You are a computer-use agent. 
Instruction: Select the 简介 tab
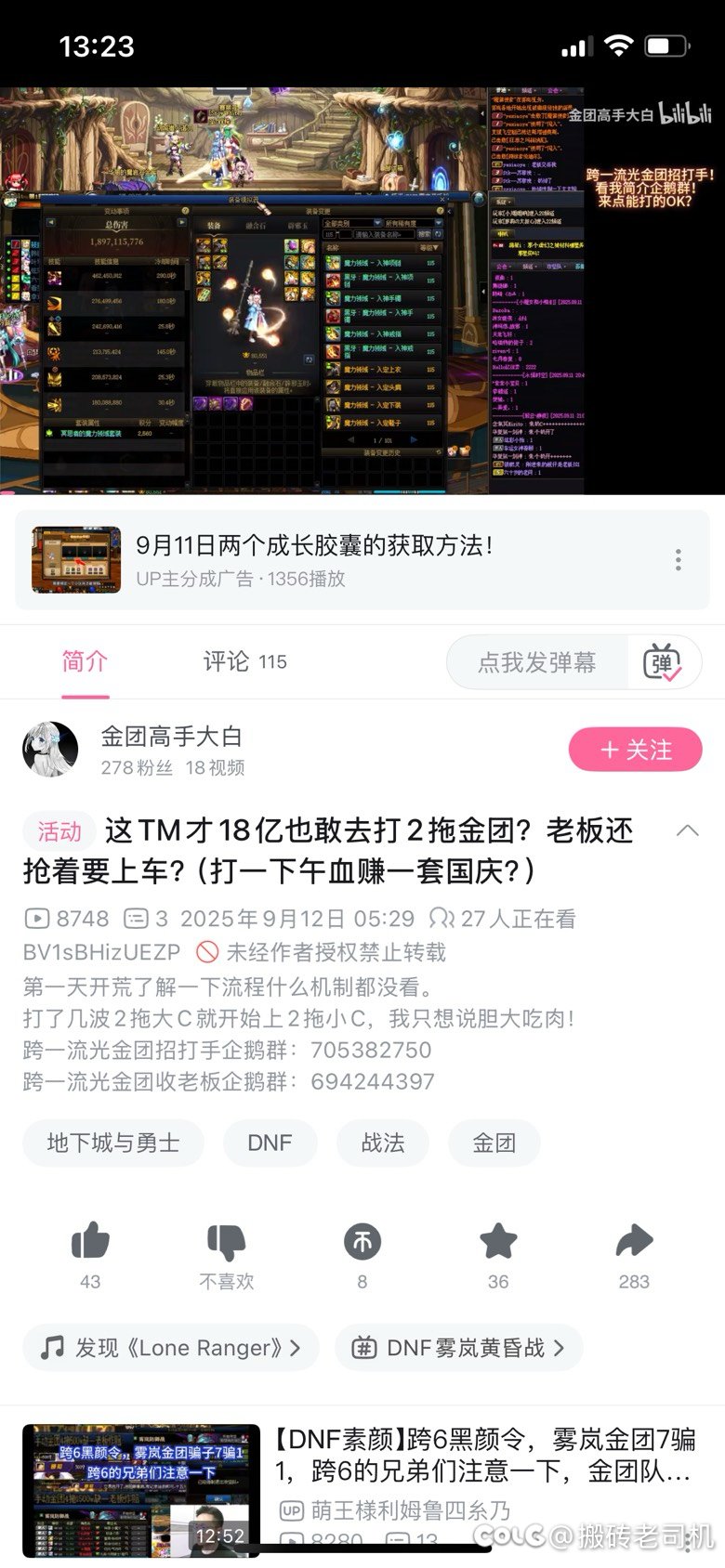[85, 661]
